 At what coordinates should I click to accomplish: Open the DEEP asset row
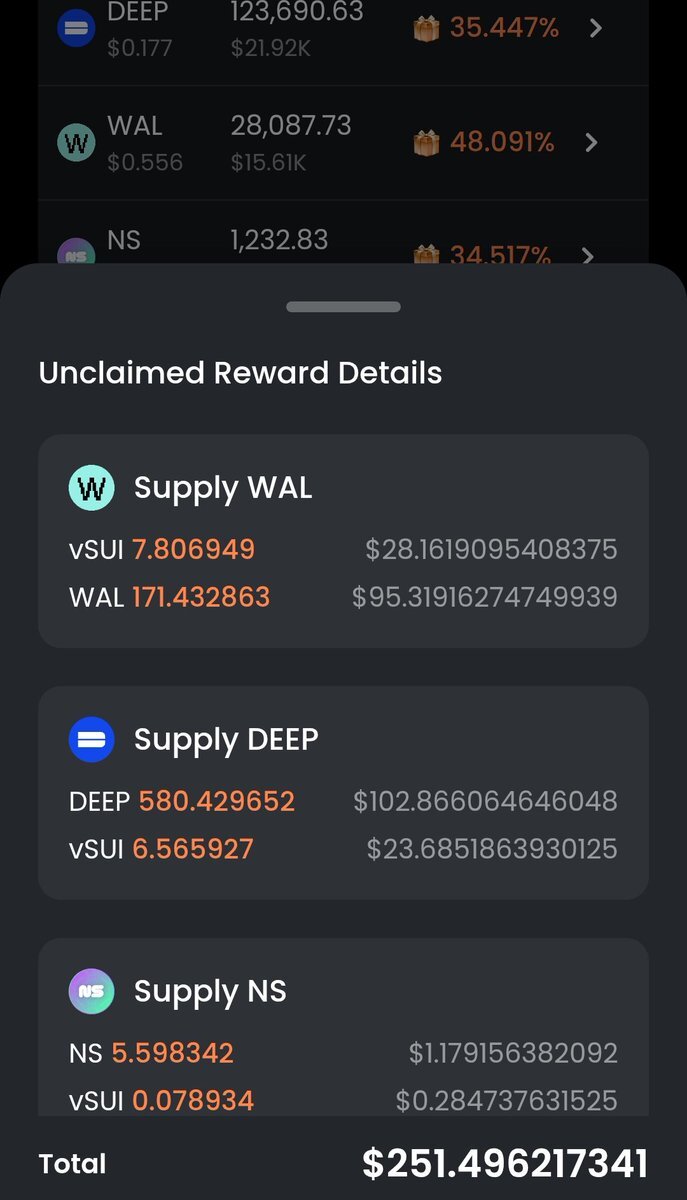coord(343,42)
